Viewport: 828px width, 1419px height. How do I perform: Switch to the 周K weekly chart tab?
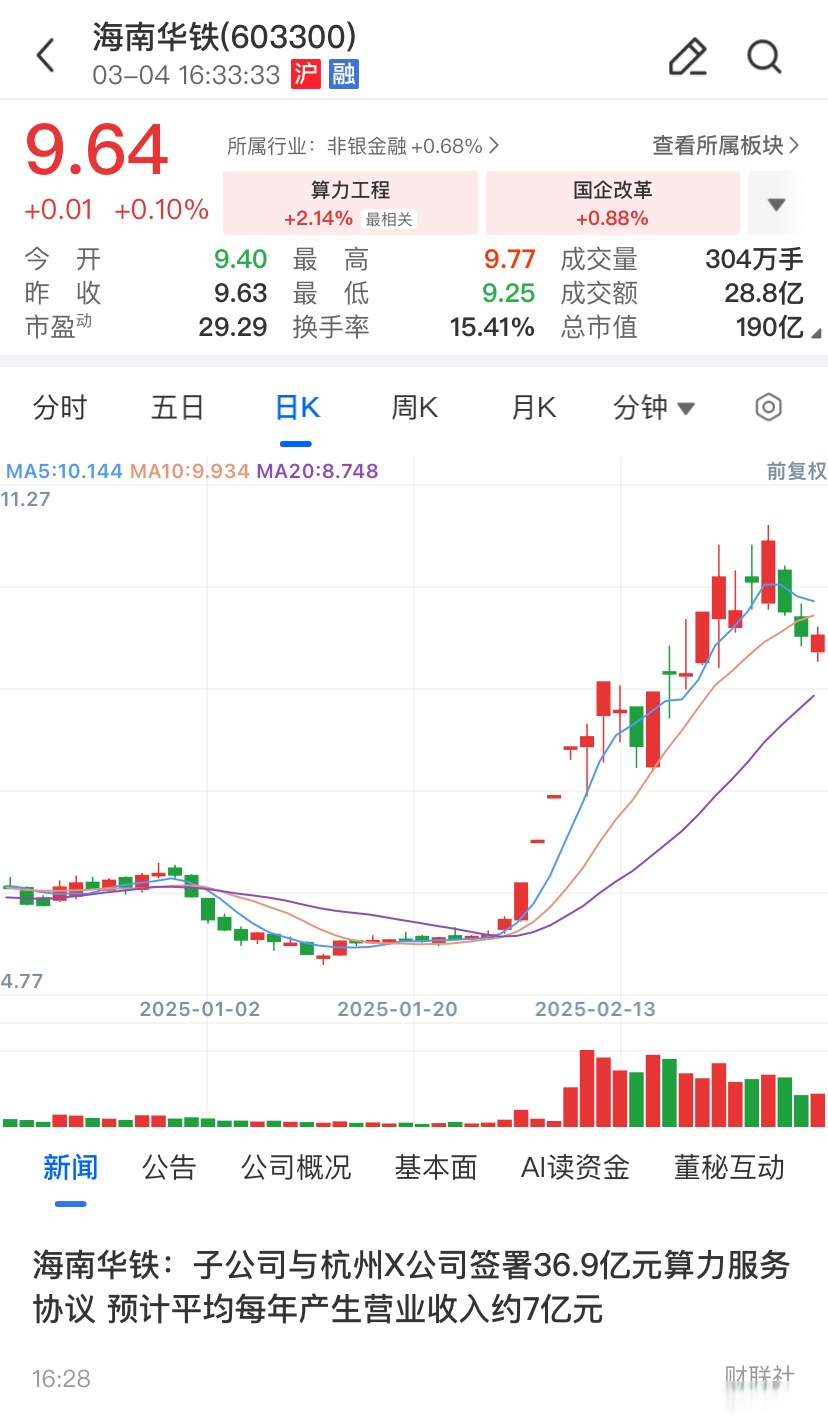[413, 407]
